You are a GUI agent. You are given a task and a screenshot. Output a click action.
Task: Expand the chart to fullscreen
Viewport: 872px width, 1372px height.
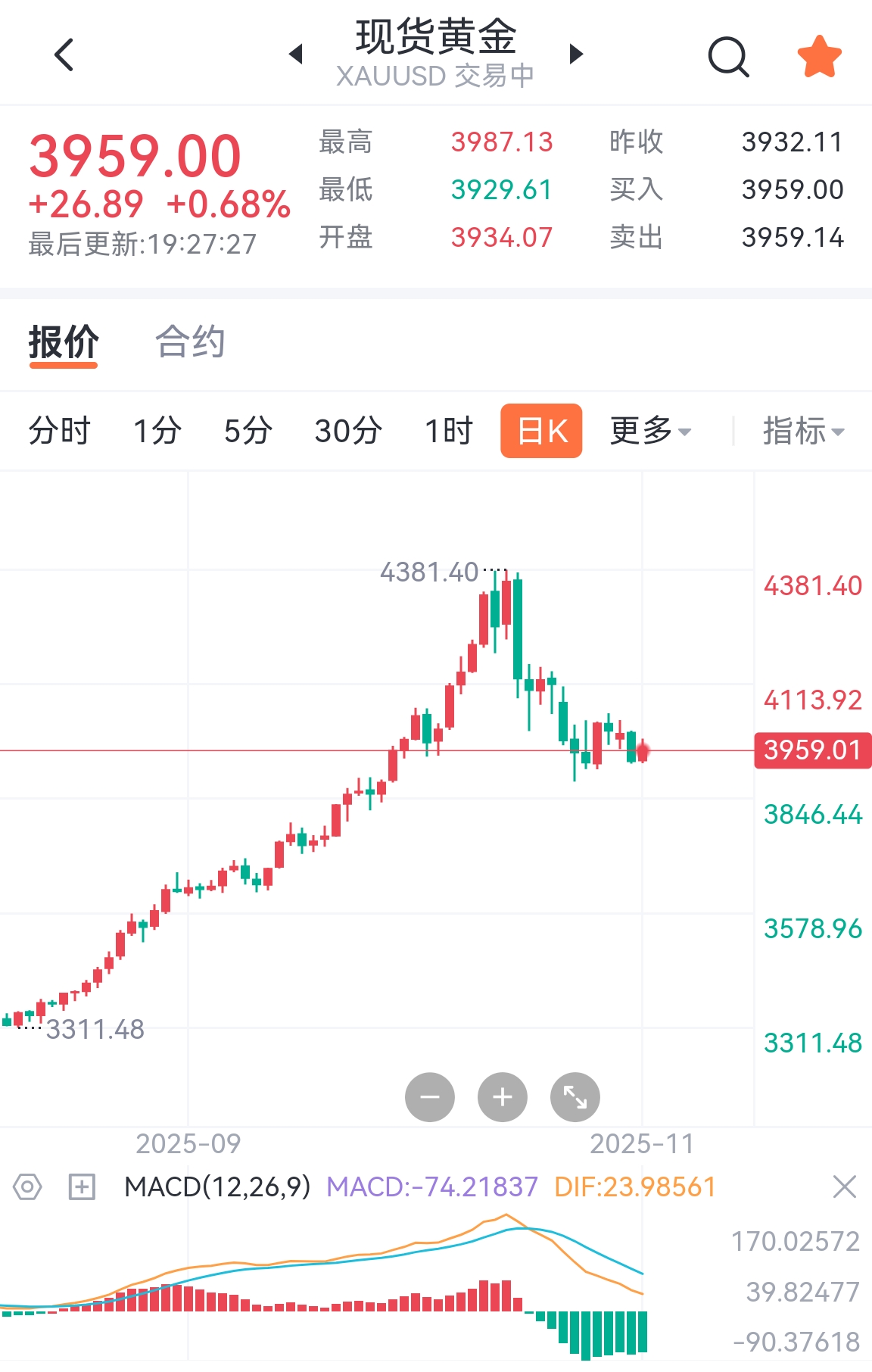coord(575,1097)
